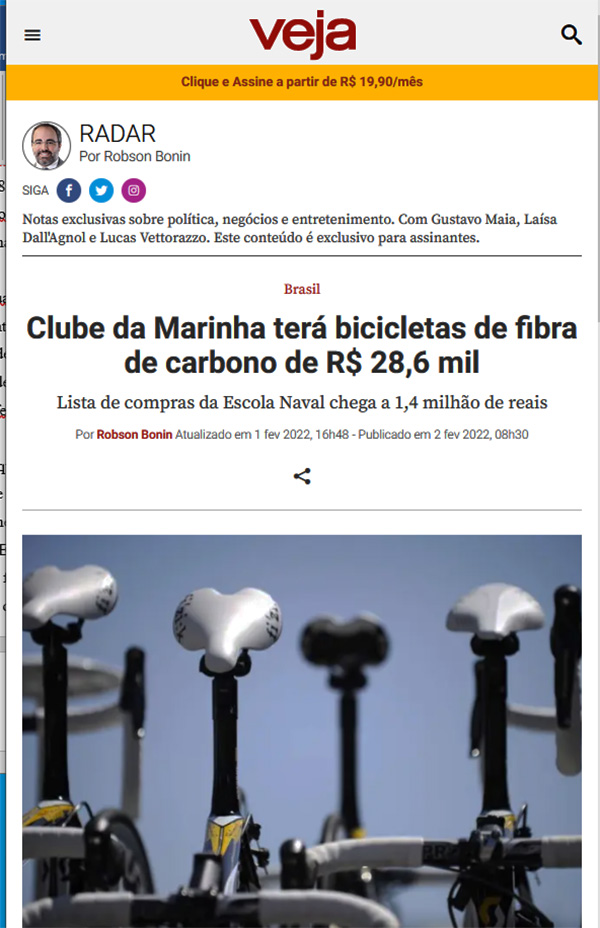Follow Radar on Twitter
This screenshot has height=928, width=600.
pyautogui.click(x=101, y=190)
